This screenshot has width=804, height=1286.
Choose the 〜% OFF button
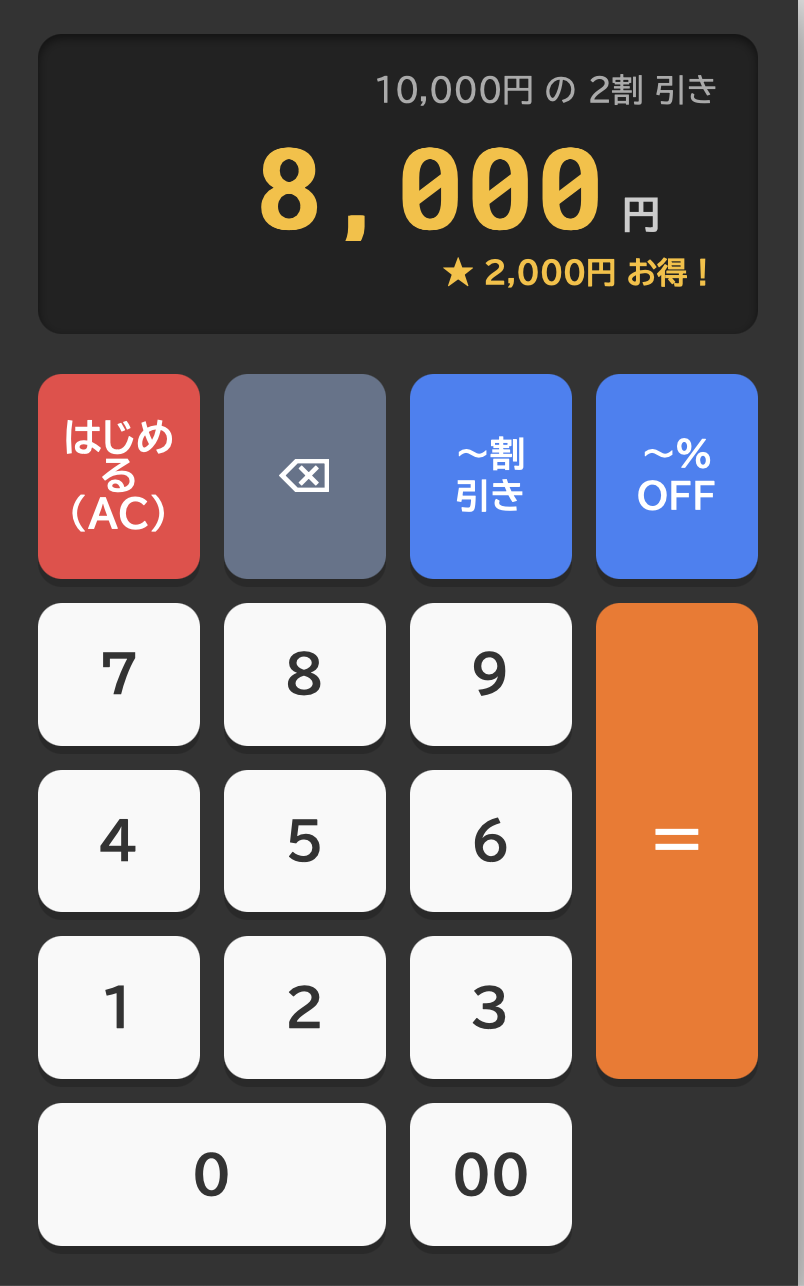point(677,476)
